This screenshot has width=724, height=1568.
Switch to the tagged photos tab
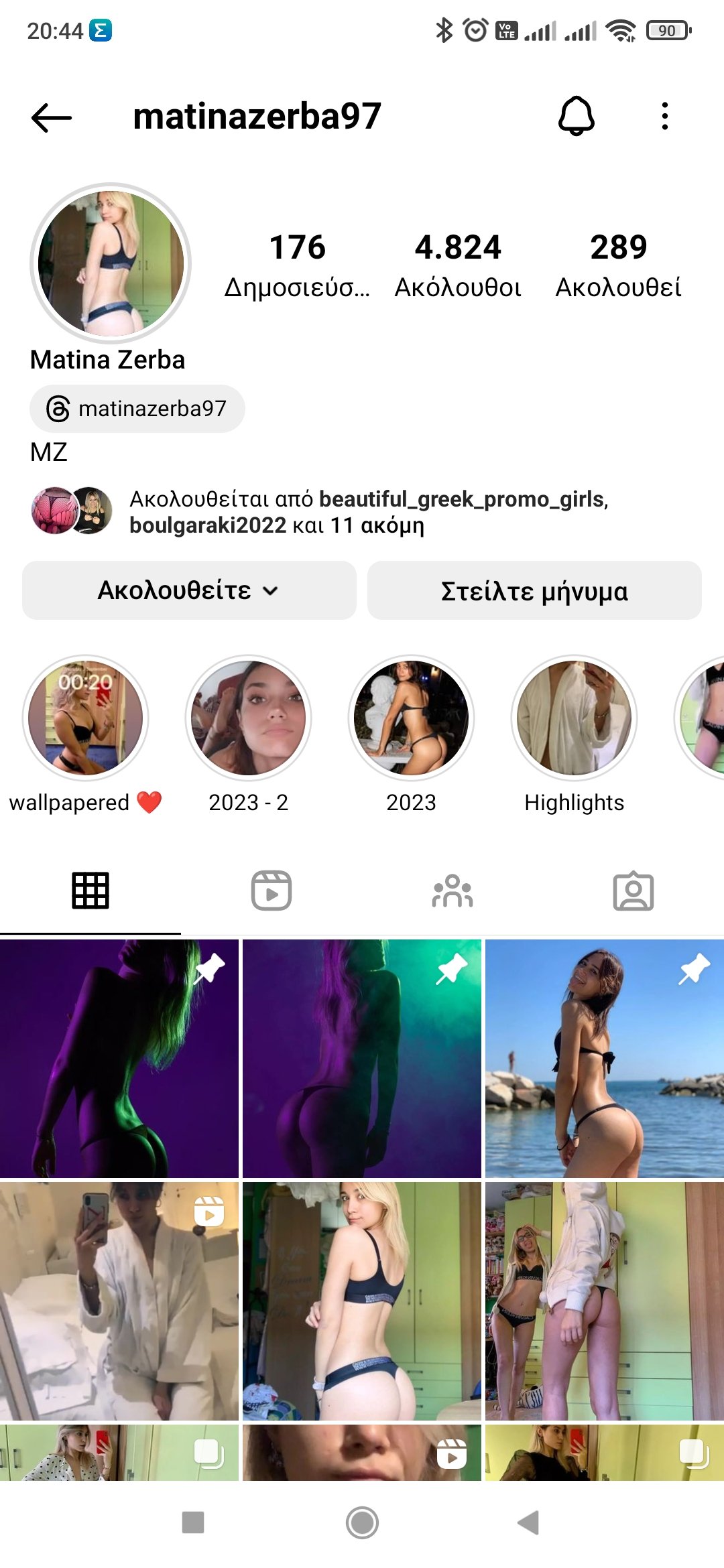point(633,891)
